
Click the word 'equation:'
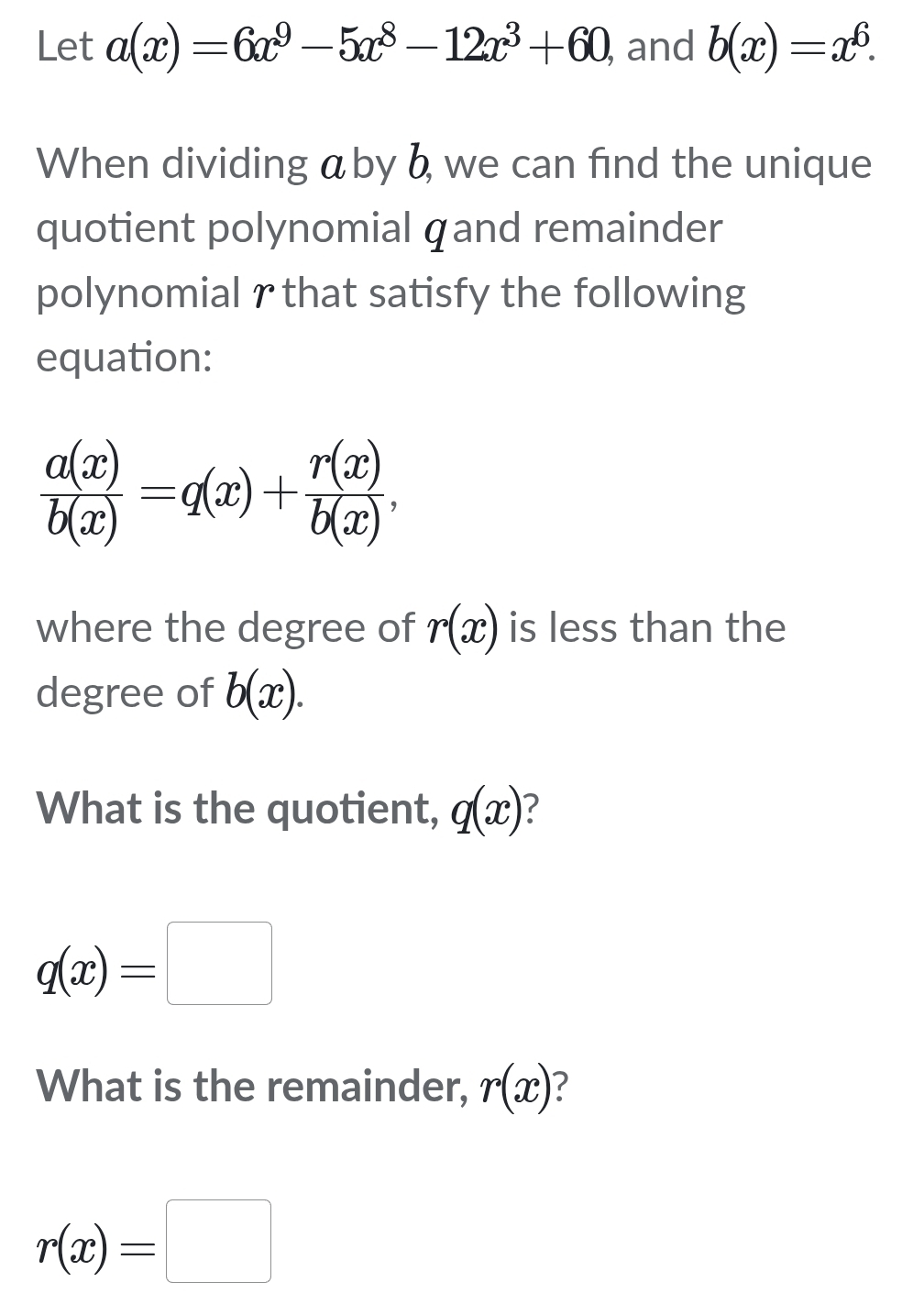click(124, 359)
